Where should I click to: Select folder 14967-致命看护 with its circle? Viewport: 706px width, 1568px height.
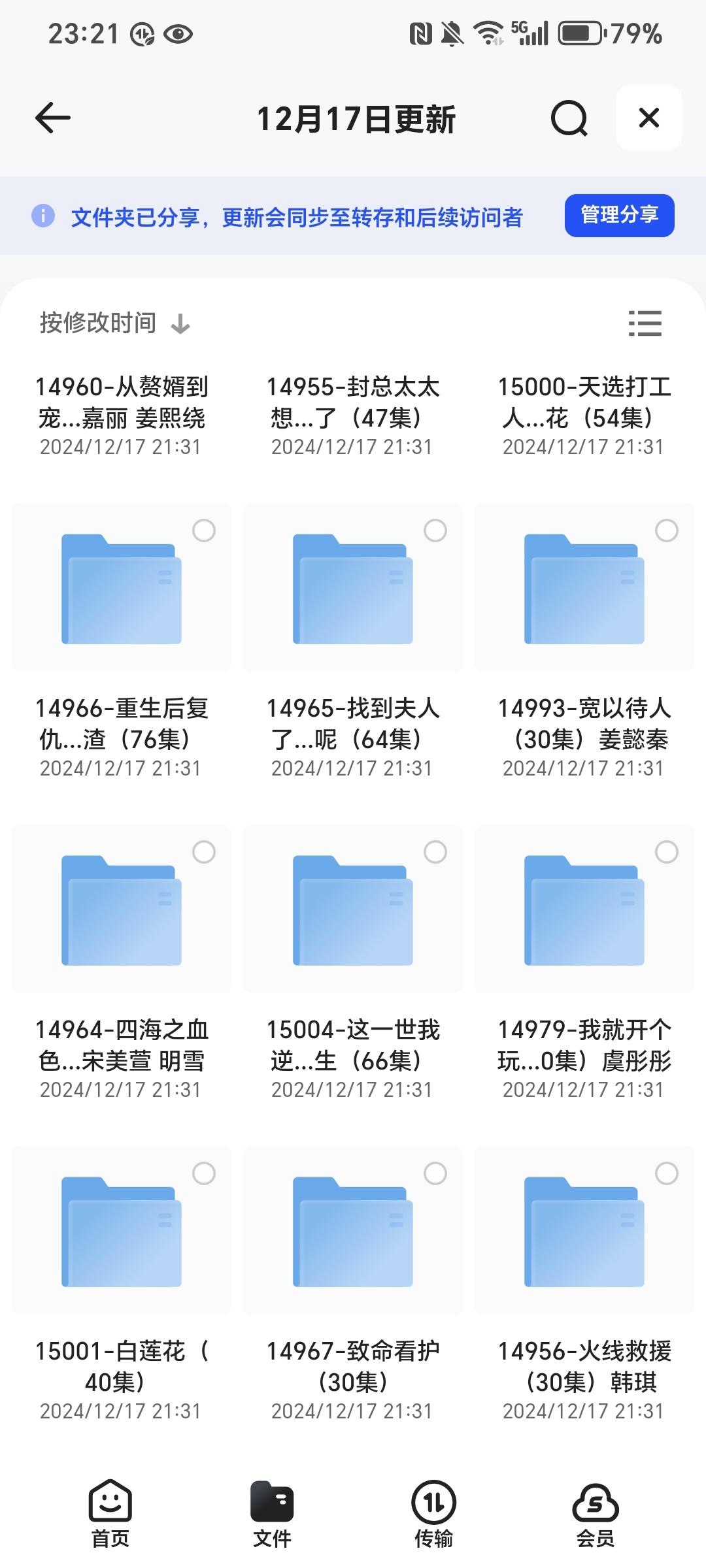pos(435,1173)
